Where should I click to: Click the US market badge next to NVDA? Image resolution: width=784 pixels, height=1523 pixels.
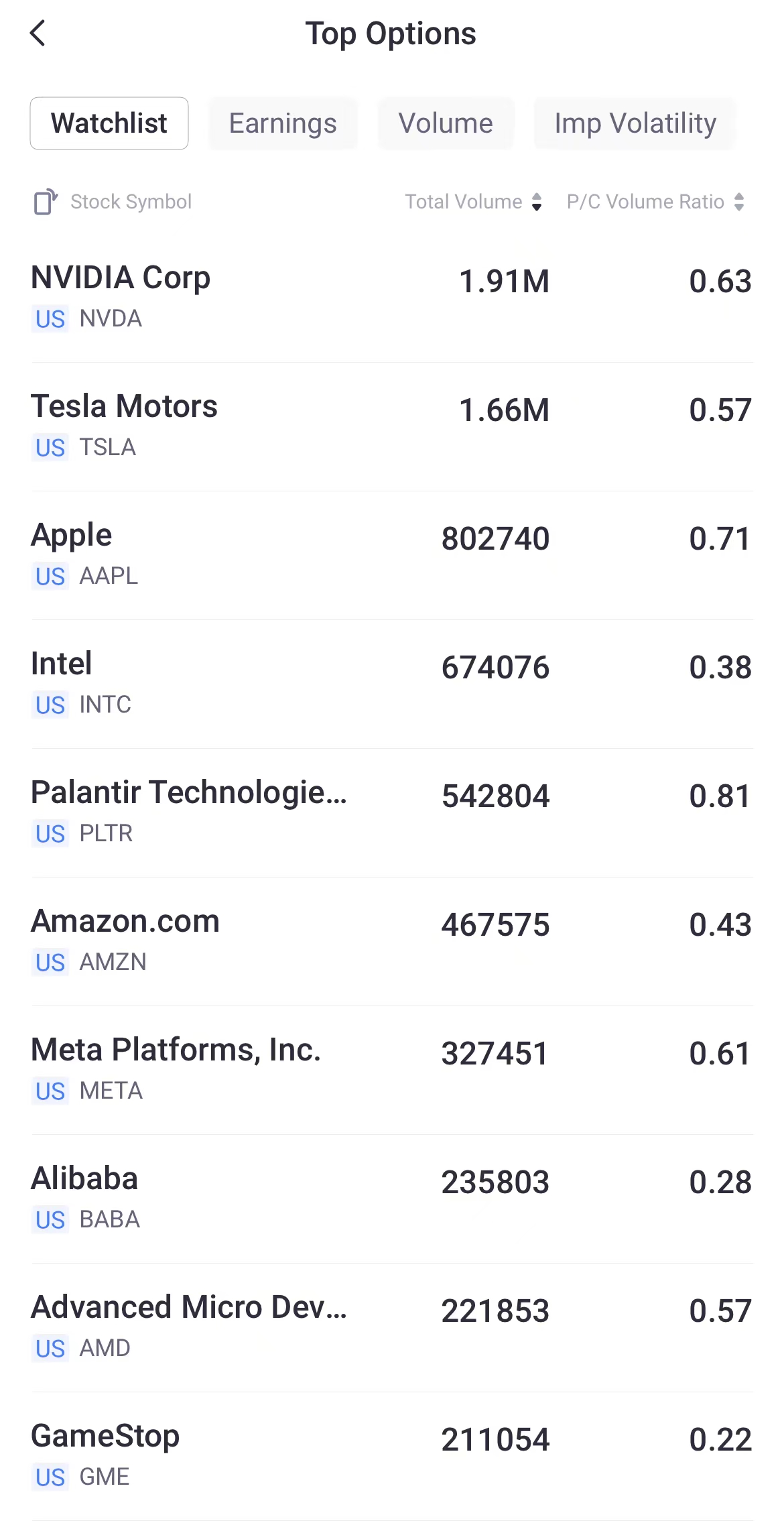click(x=50, y=320)
